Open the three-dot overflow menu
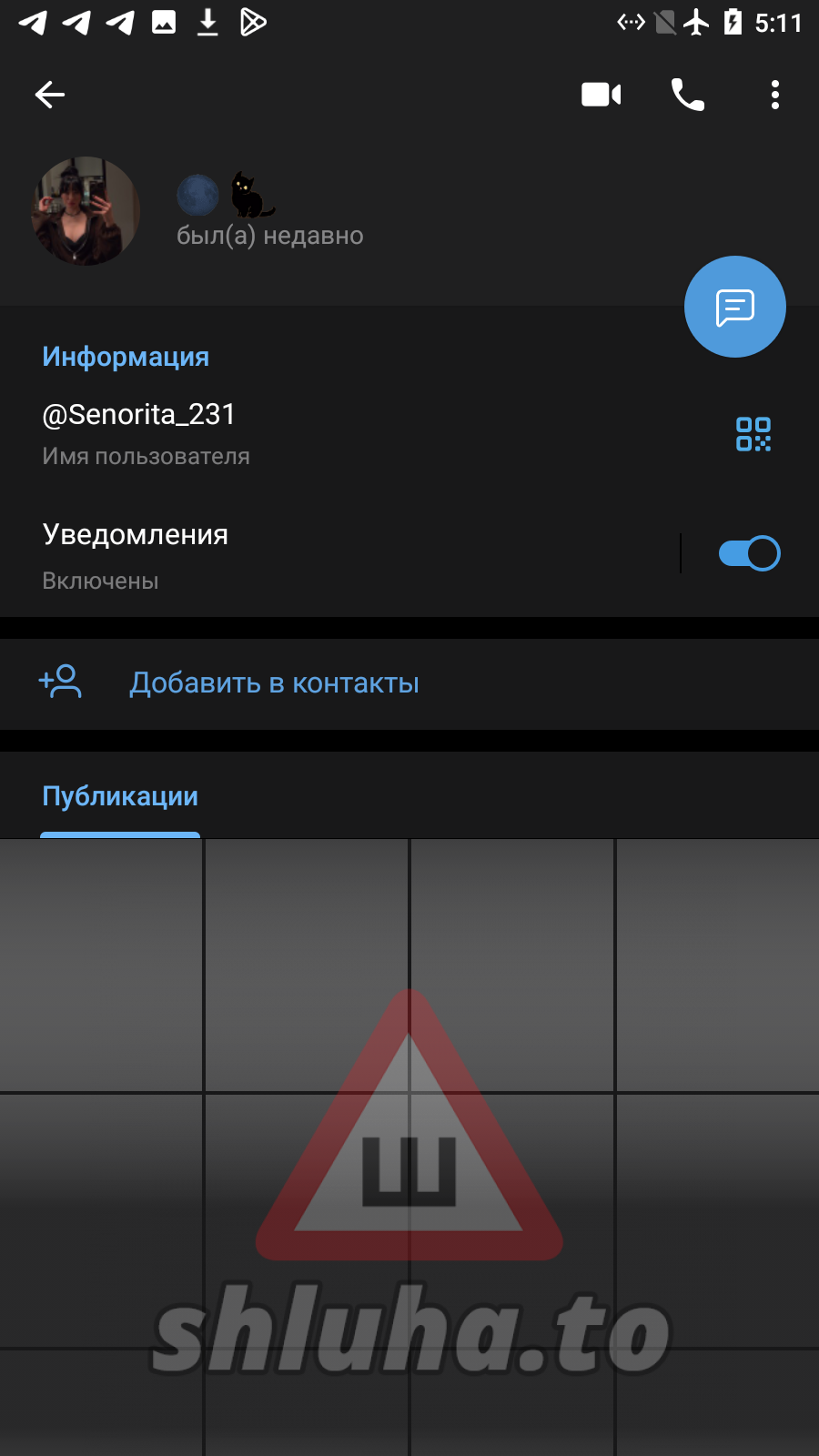Screen dimensions: 819x1456 tap(775, 95)
